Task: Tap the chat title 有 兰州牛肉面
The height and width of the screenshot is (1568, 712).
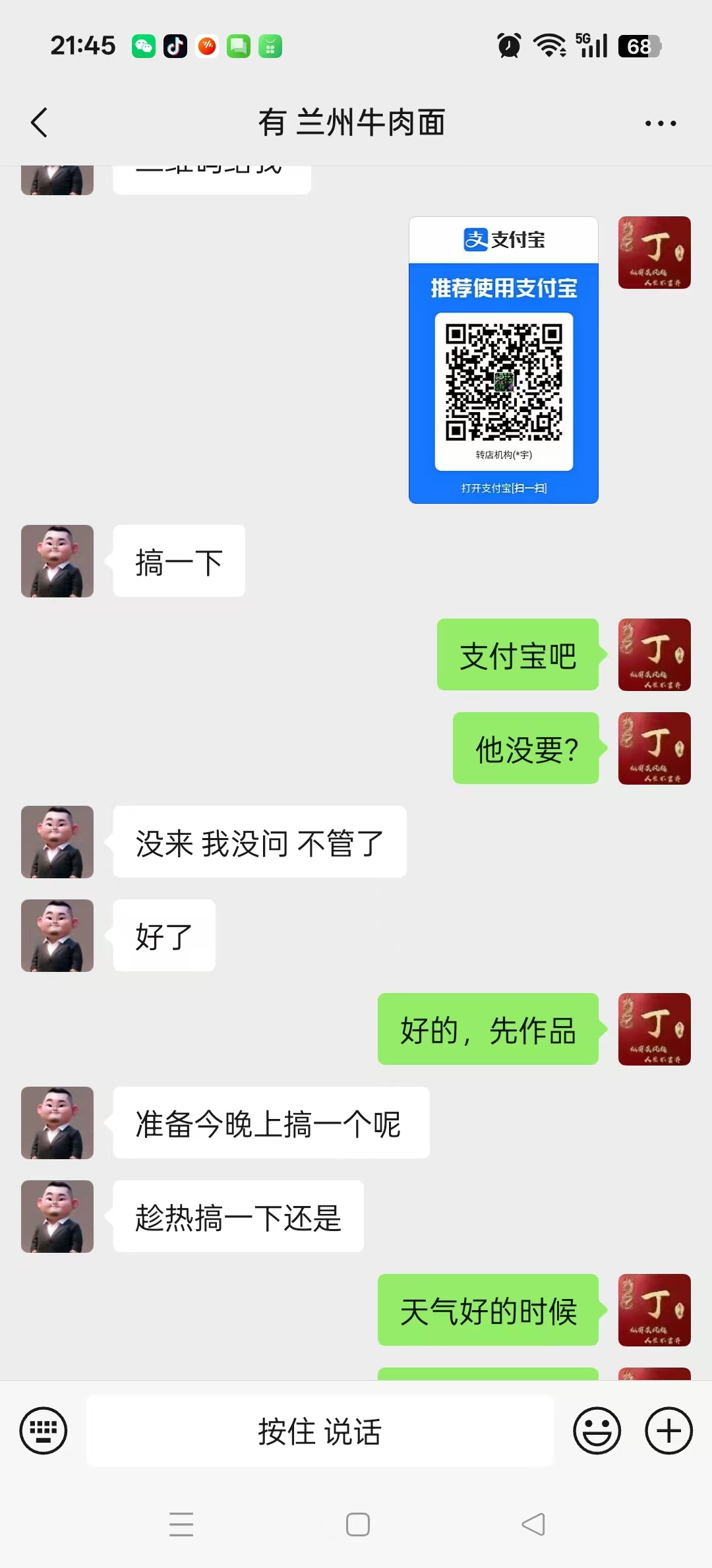Action: coord(352,122)
